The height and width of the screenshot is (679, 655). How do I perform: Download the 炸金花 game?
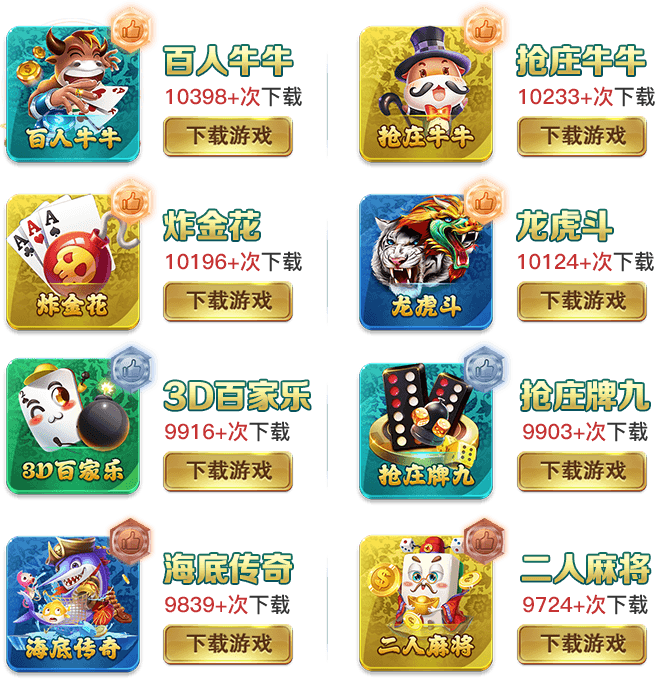(228, 300)
